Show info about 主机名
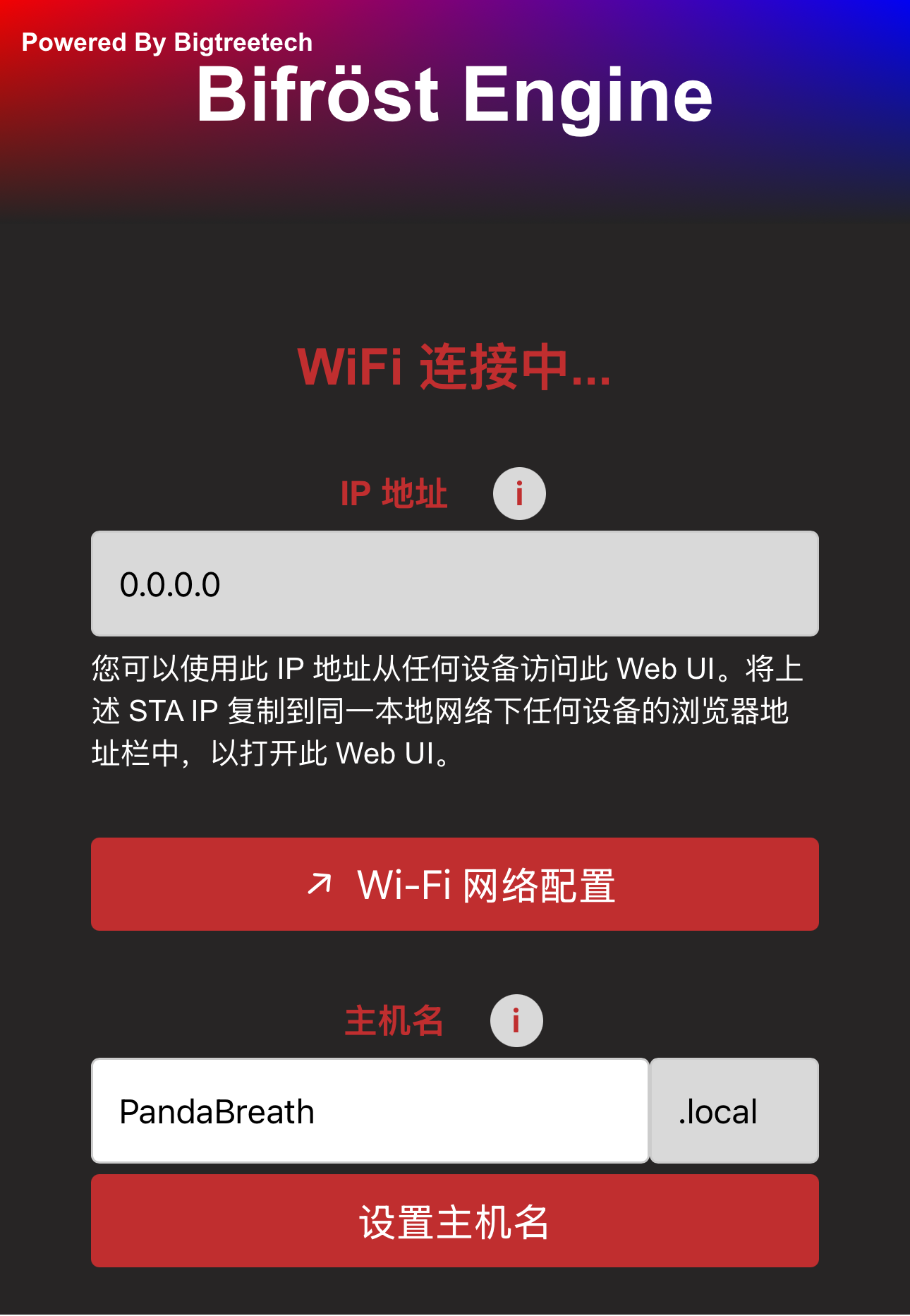910x1316 pixels. [x=516, y=1021]
